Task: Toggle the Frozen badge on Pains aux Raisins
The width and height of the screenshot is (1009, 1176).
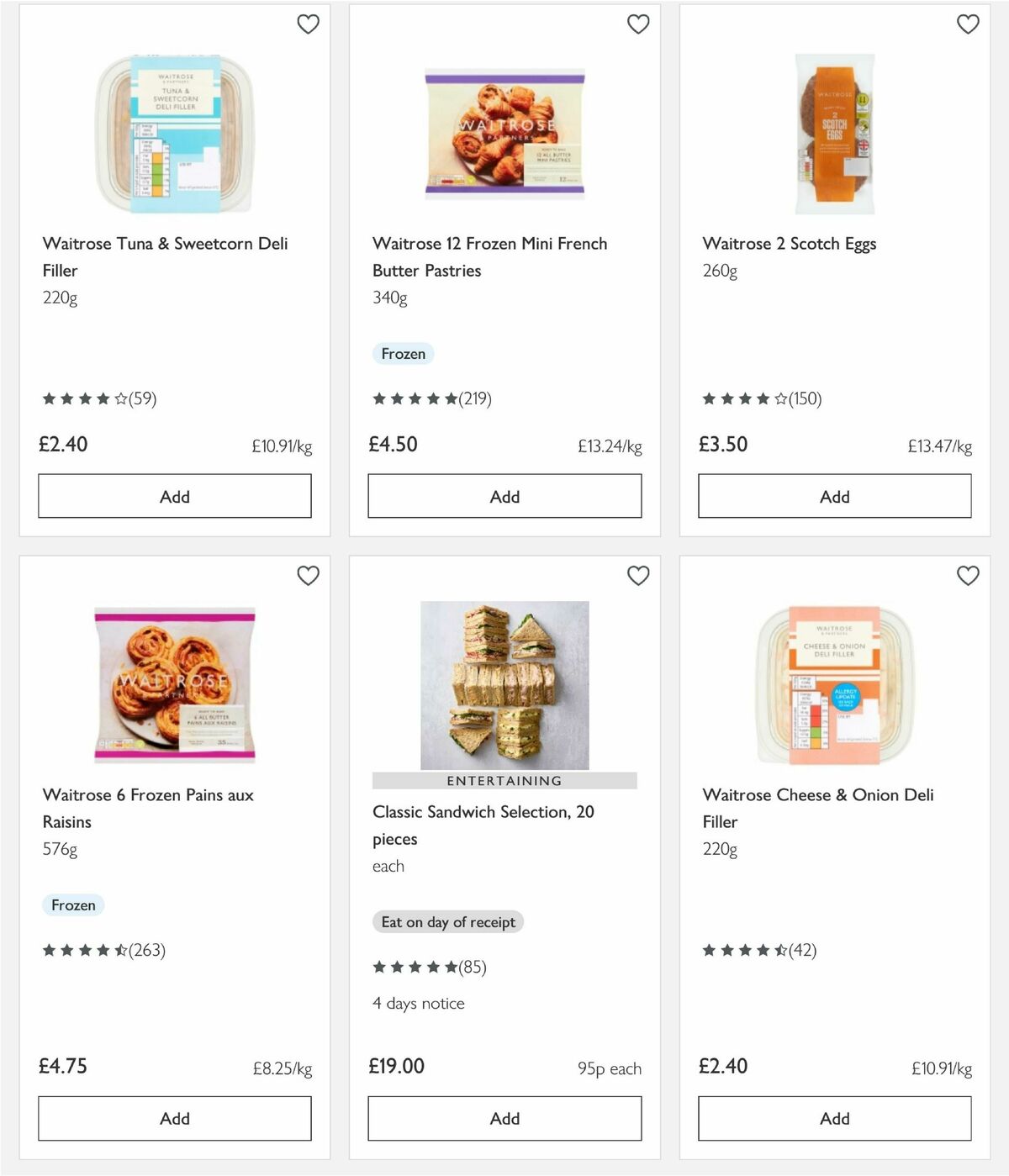Action: pos(73,905)
